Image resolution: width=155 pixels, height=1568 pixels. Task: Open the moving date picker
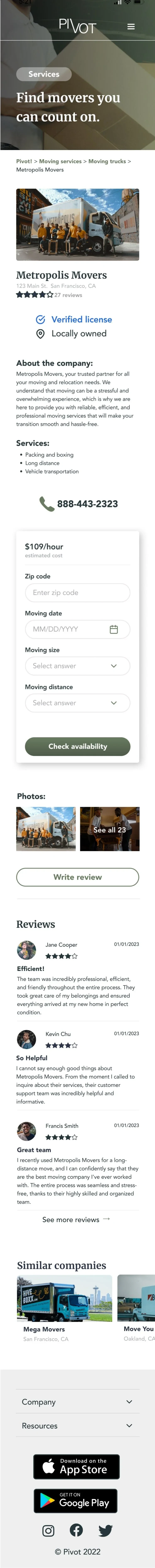coord(77,629)
